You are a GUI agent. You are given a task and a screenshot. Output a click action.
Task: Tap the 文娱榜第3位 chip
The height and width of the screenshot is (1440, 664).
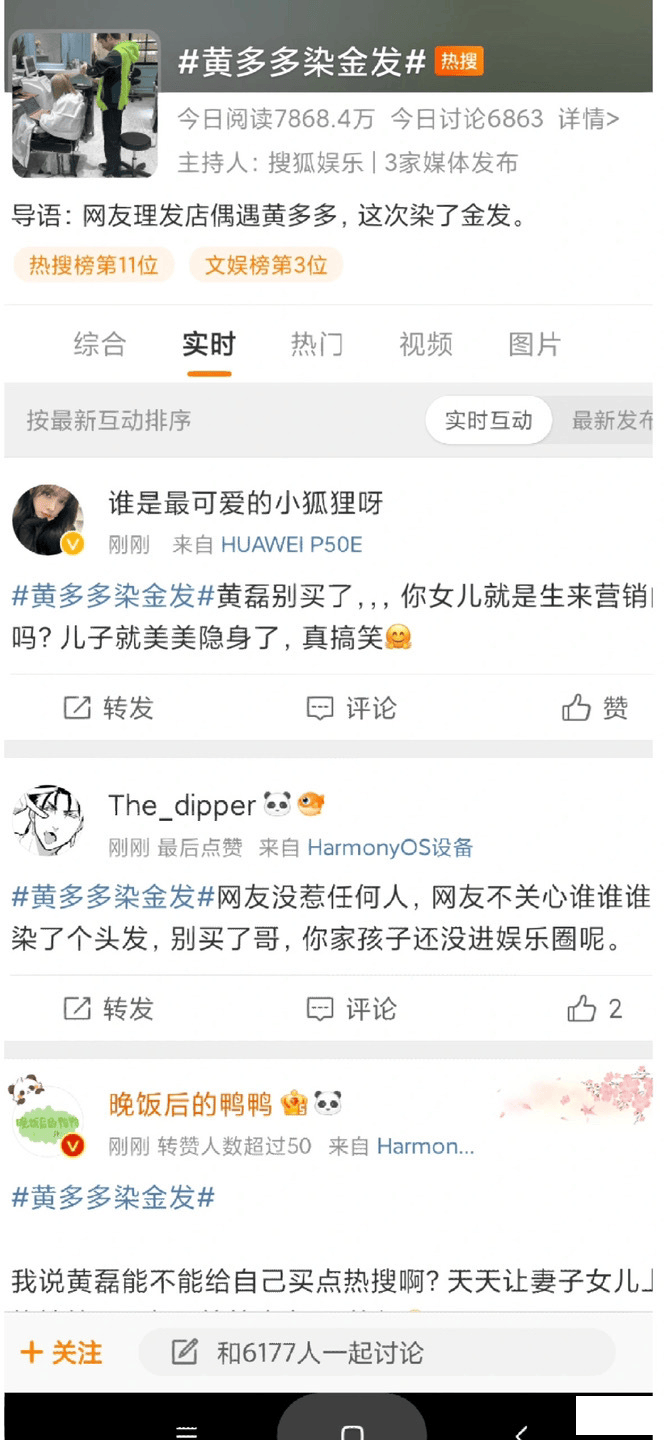[266, 265]
